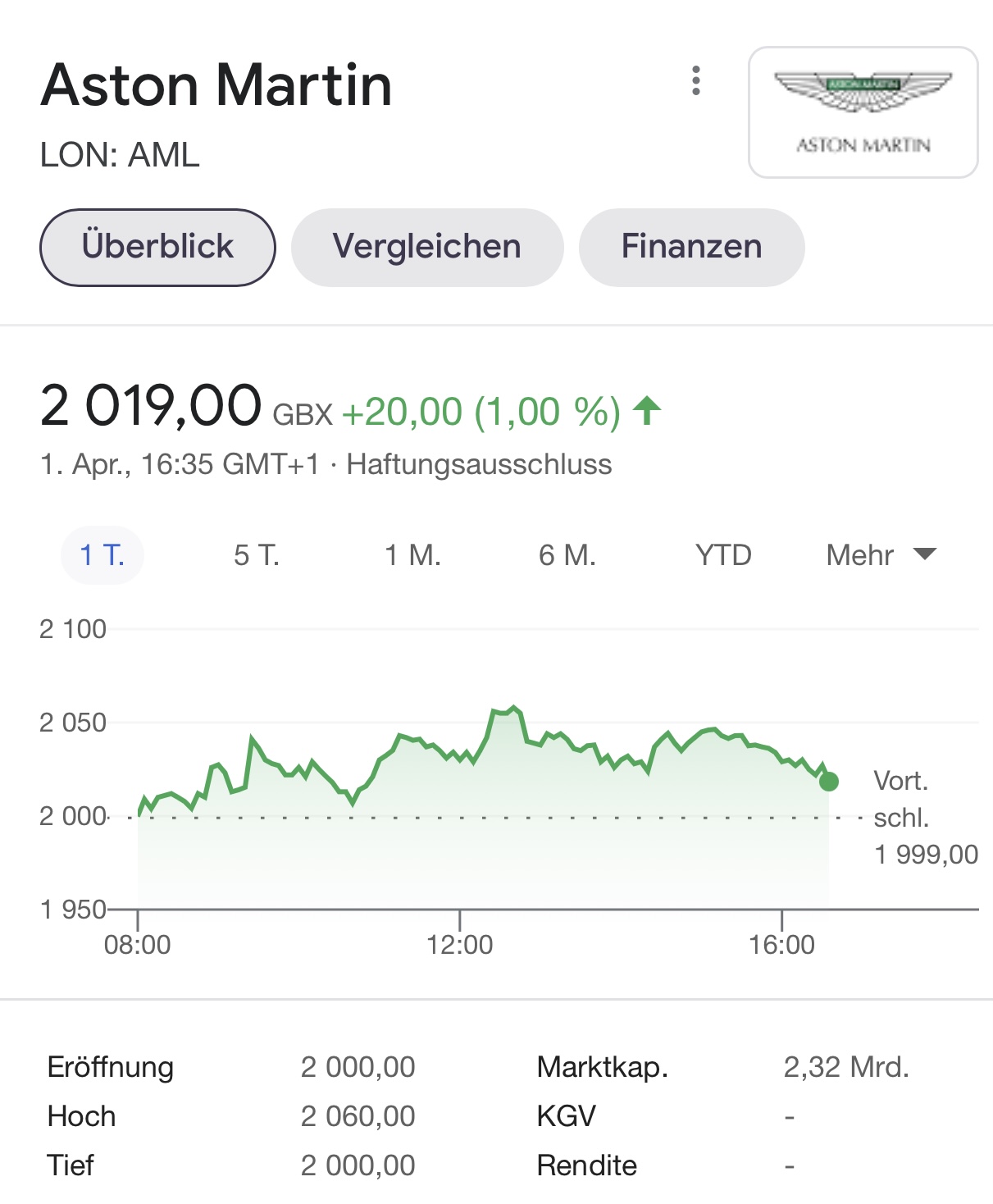Open the Finanzen tab

[691, 247]
